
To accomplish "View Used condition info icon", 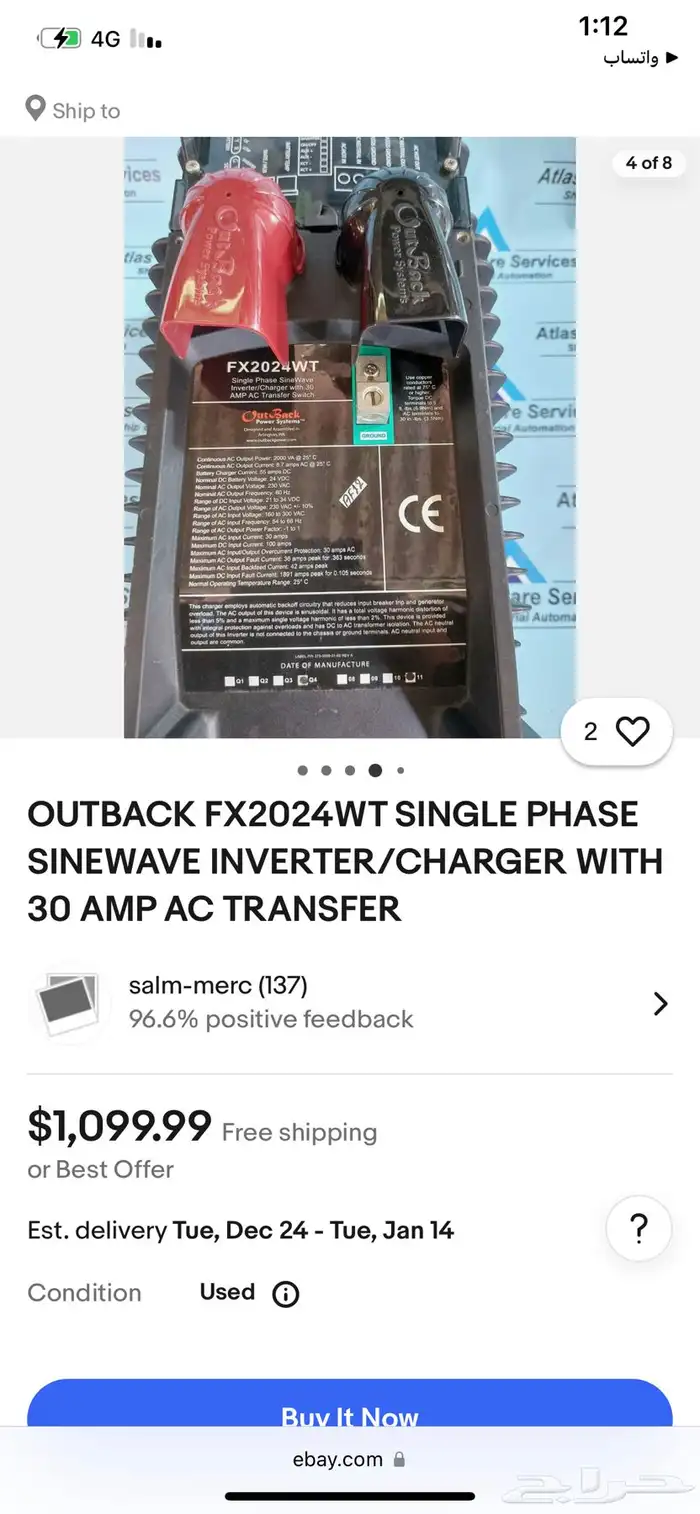I will point(286,1294).
